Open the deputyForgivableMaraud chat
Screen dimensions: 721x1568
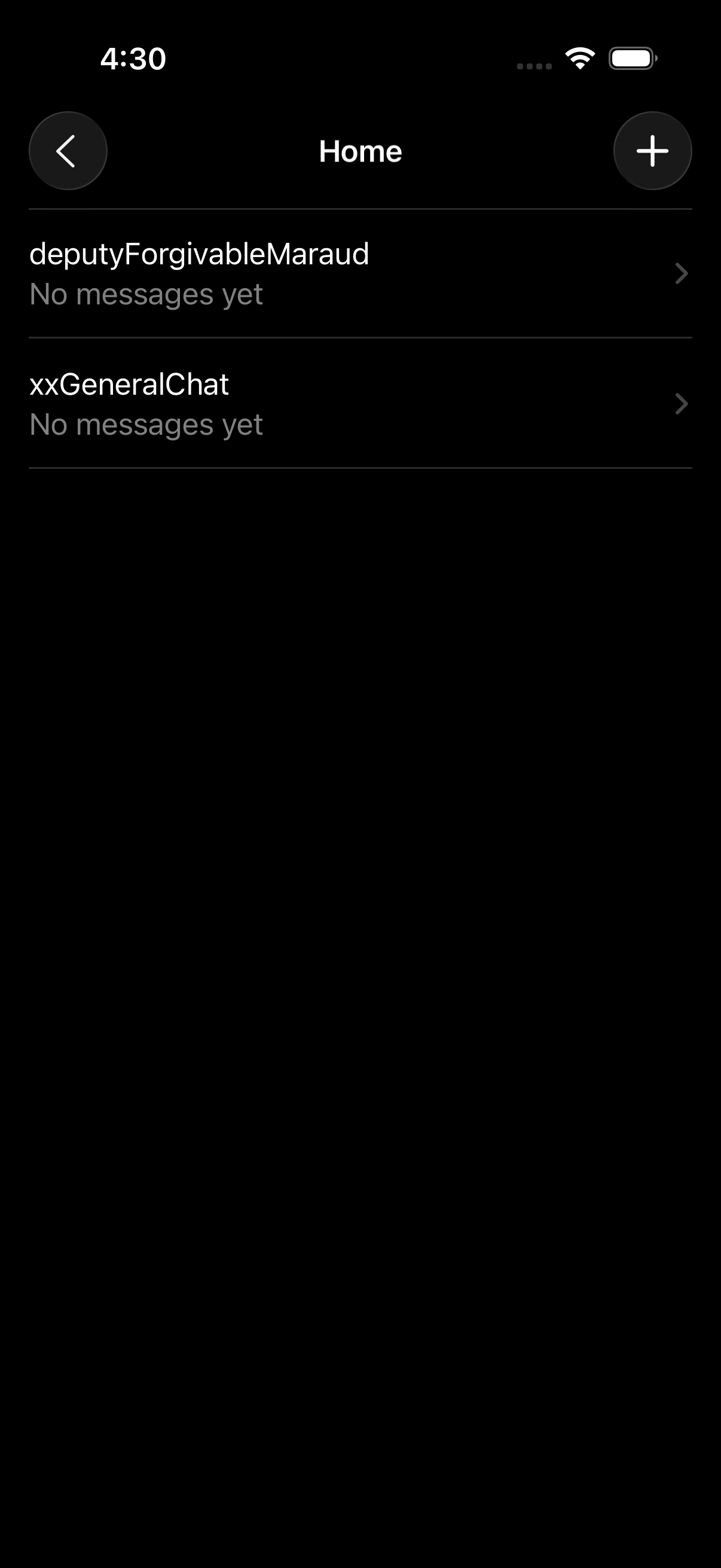coord(359,273)
